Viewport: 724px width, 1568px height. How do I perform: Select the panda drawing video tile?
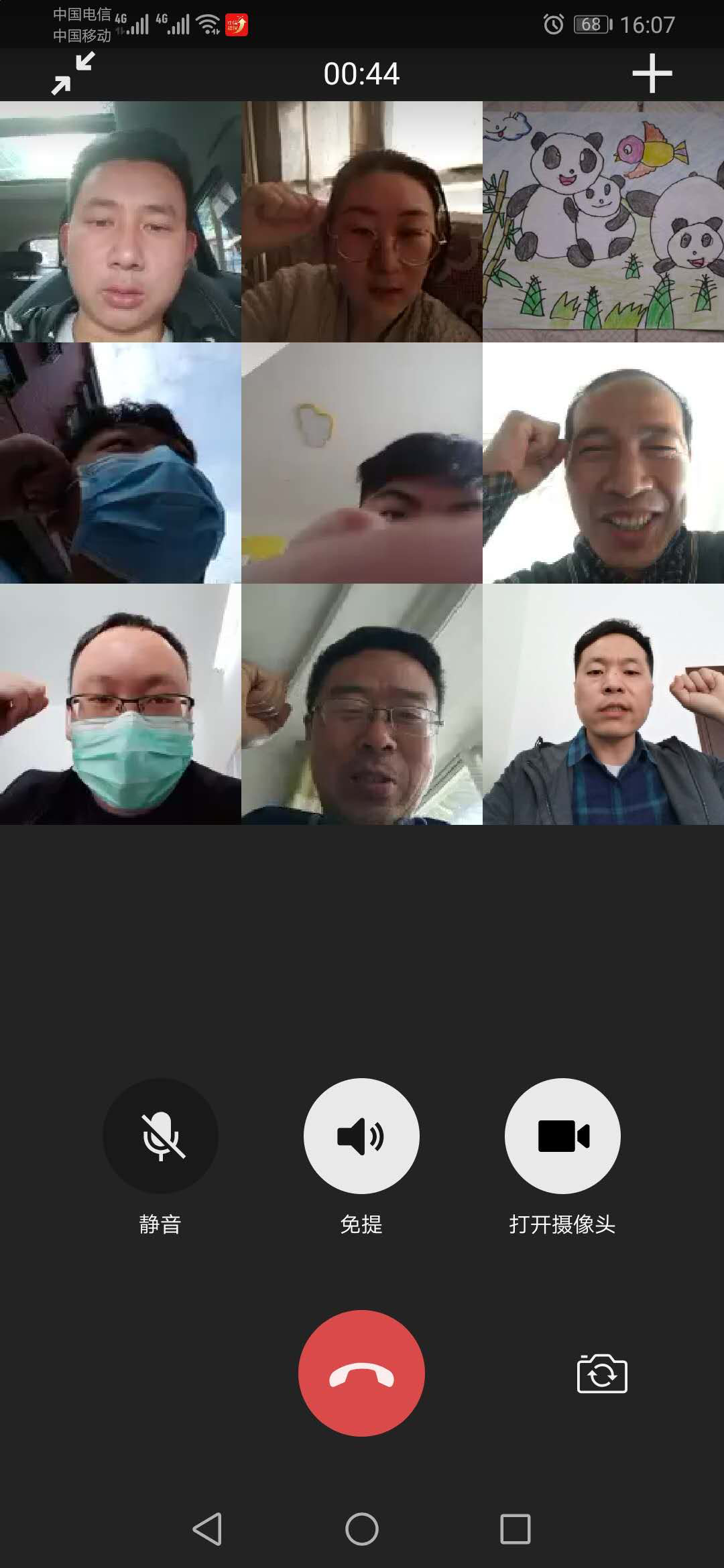coord(602,221)
